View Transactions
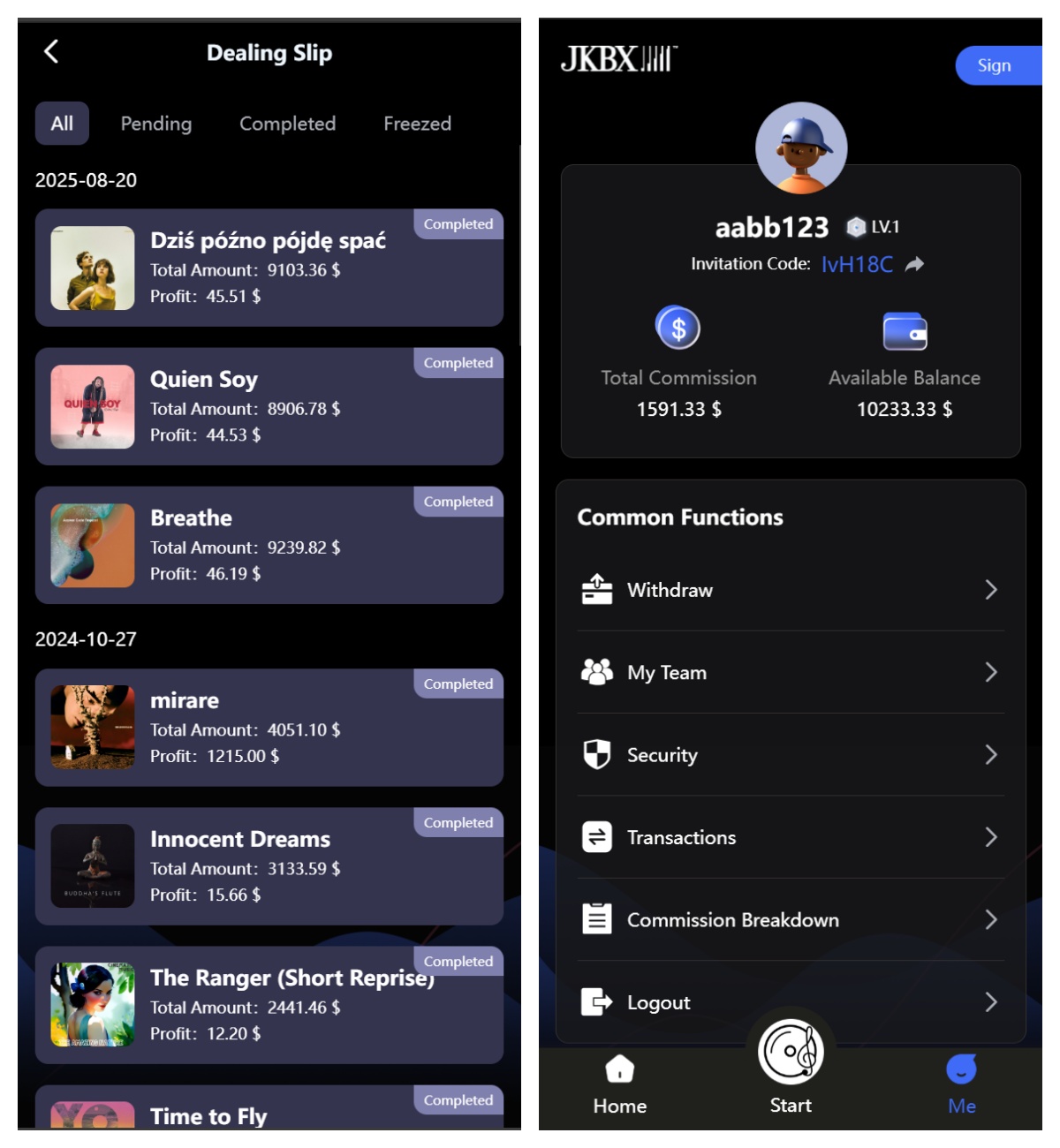1060x1148 pixels. coord(790,837)
